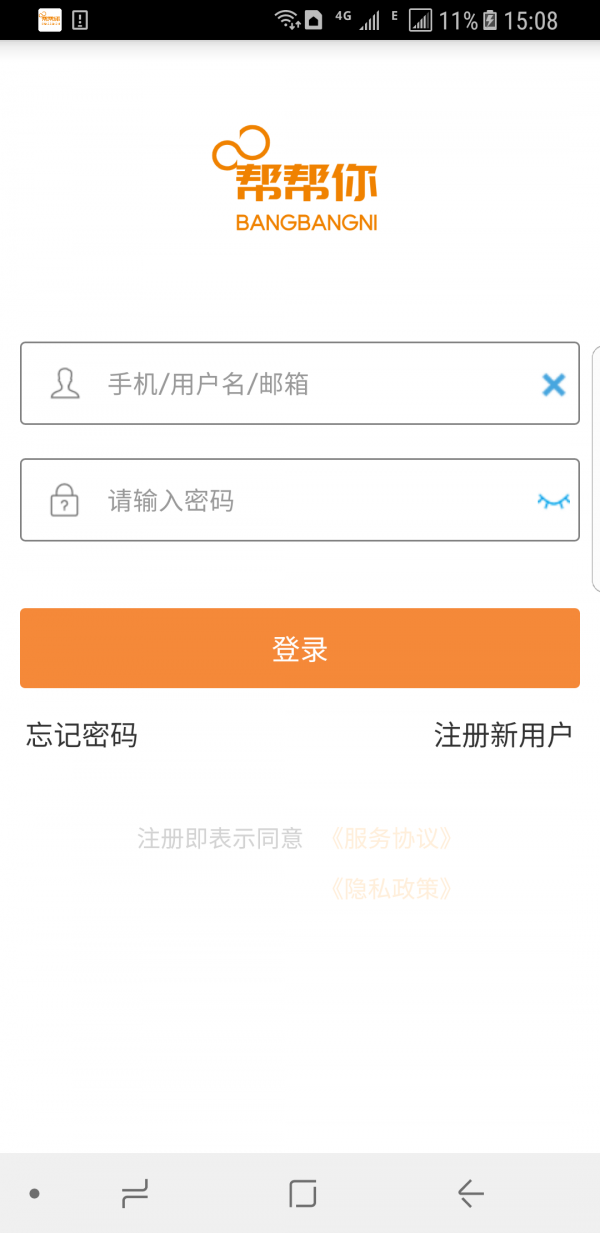The height and width of the screenshot is (1233, 600).
Task: Toggle password visibility with the eye icon
Action: coord(553,500)
